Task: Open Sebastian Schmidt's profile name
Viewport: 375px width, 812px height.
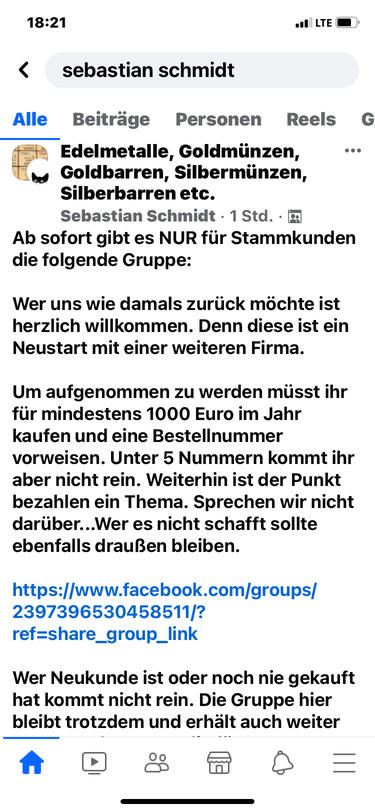Action: pos(138,215)
